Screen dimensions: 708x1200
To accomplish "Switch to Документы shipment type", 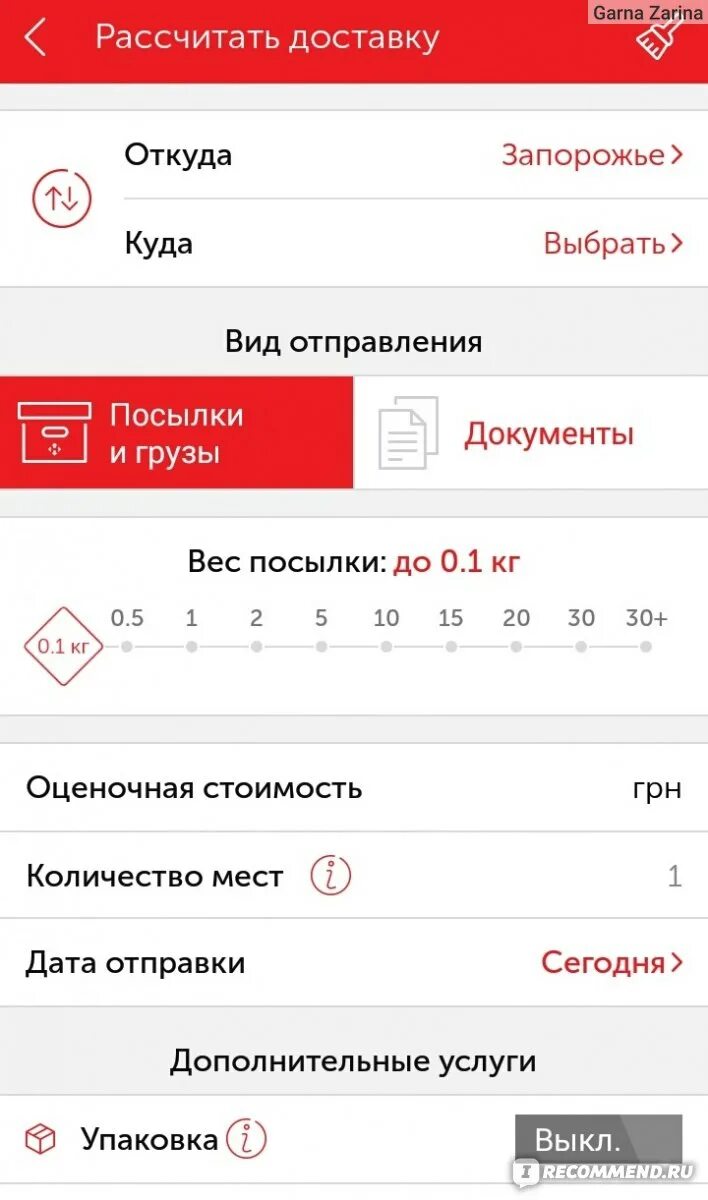I will [530, 434].
